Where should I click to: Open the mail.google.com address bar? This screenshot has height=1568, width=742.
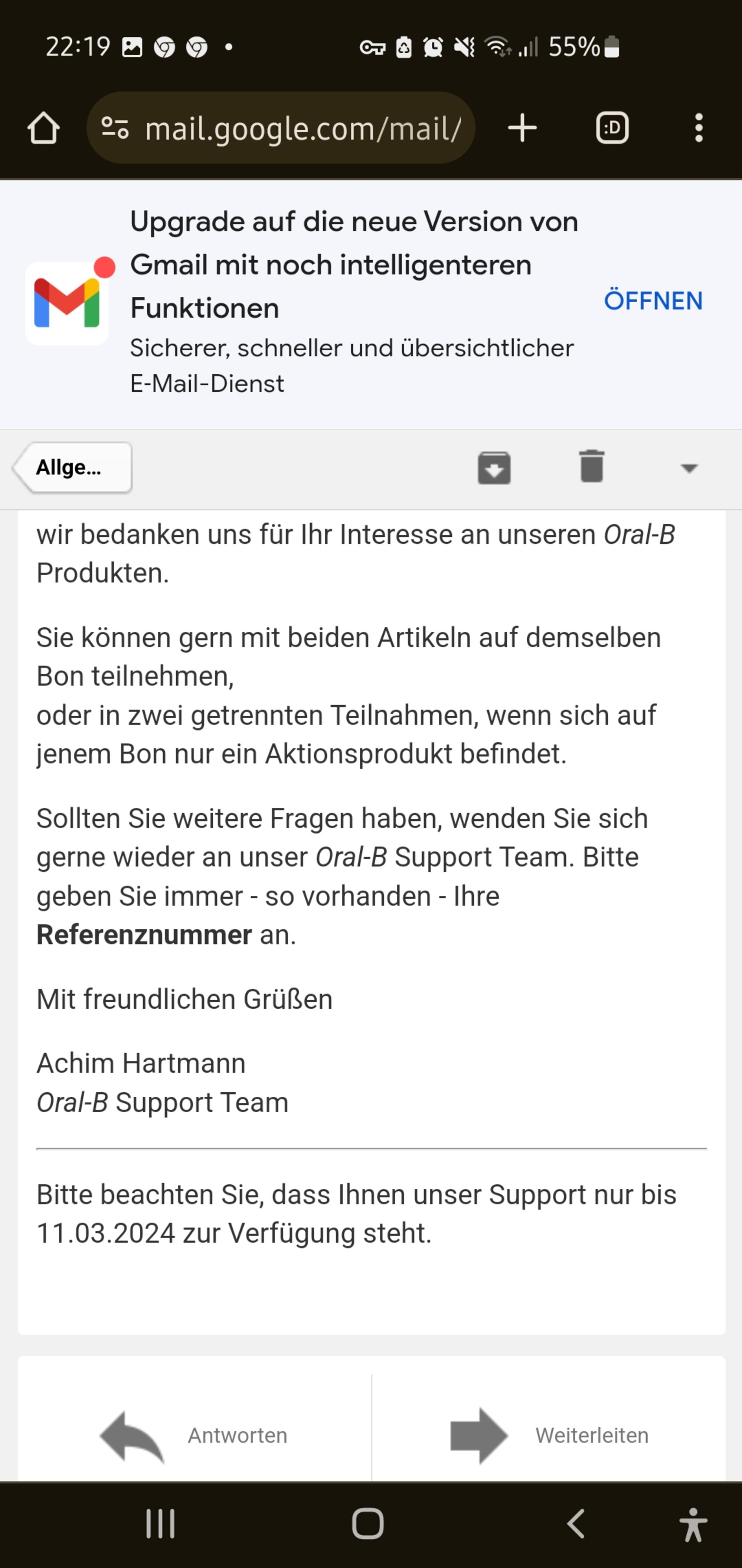click(280, 128)
